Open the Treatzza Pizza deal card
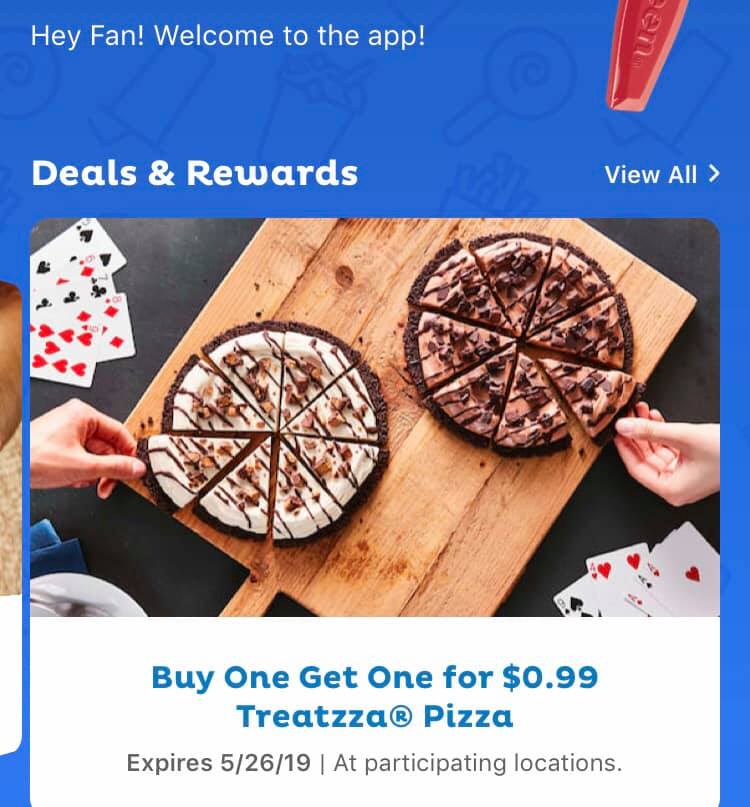 (x=375, y=500)
